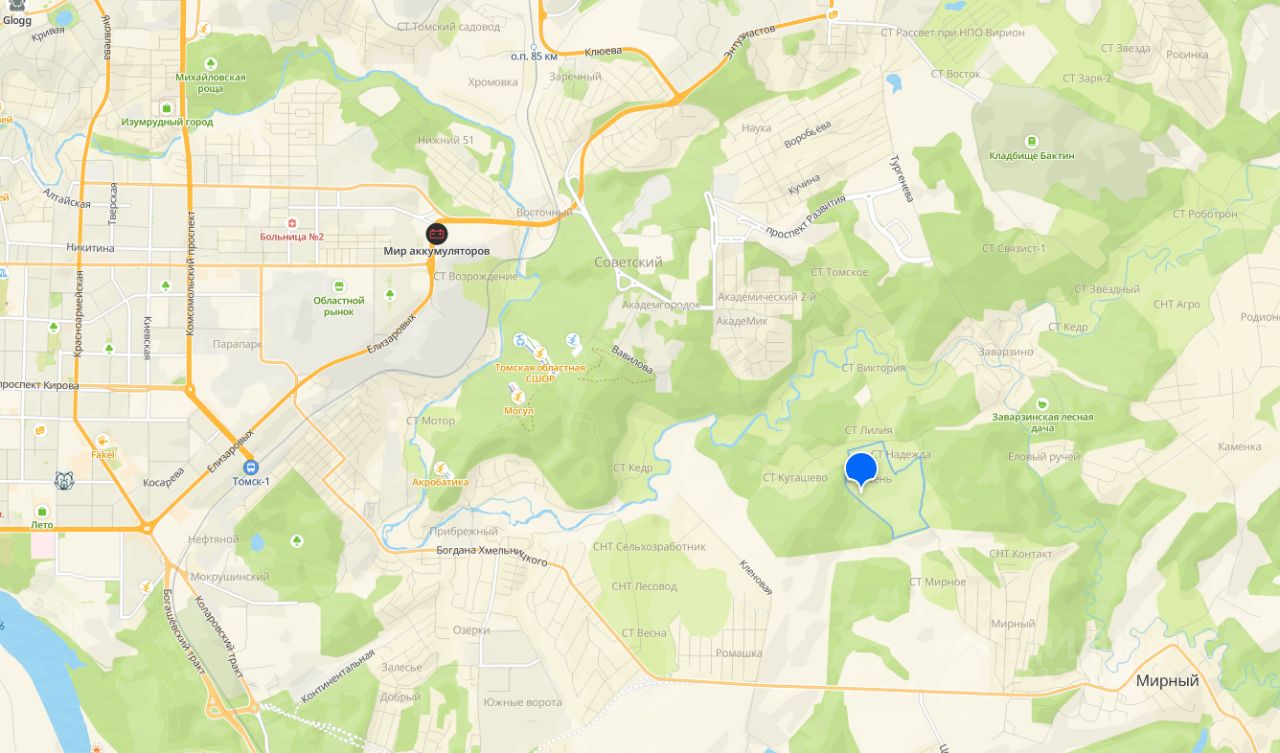Open the Fakel place marker
Viewport: 1280px width, 753px height.
pos(102,440)
